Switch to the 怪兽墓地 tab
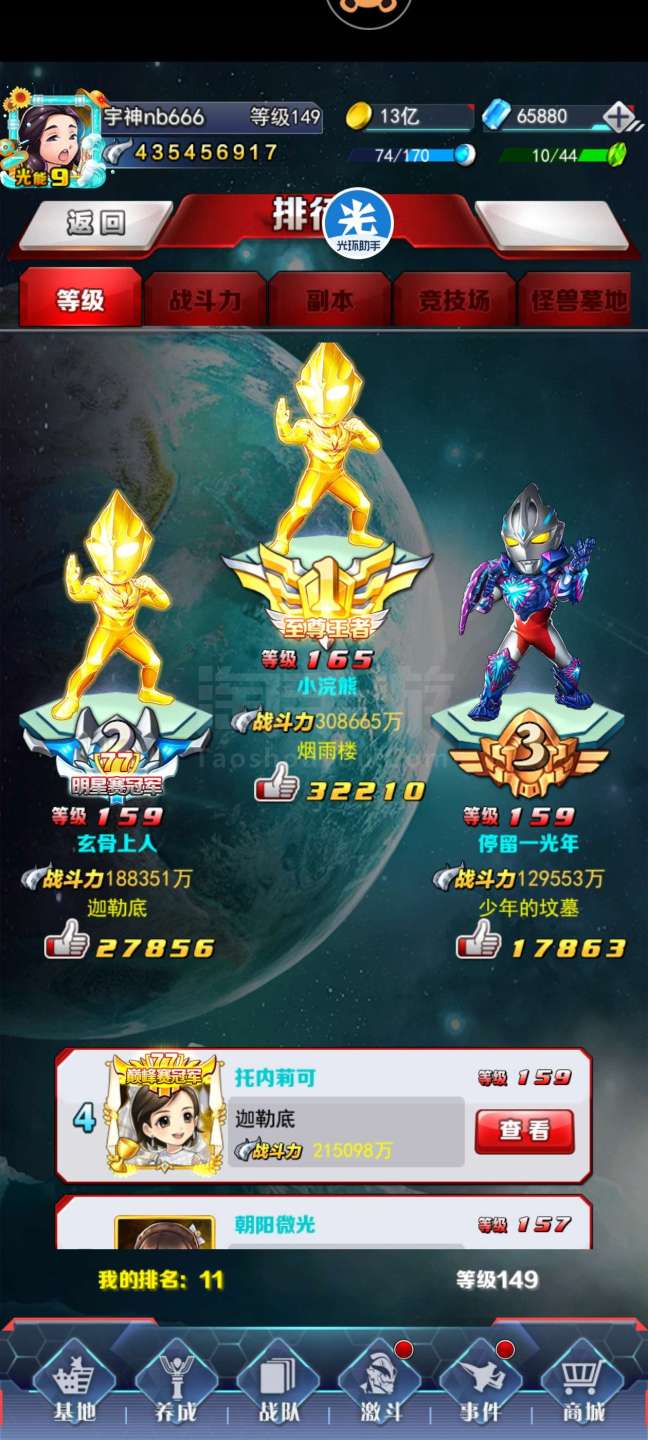This screenshot has height=1440, width=648. pyautogui.click(x=575, y=300)
